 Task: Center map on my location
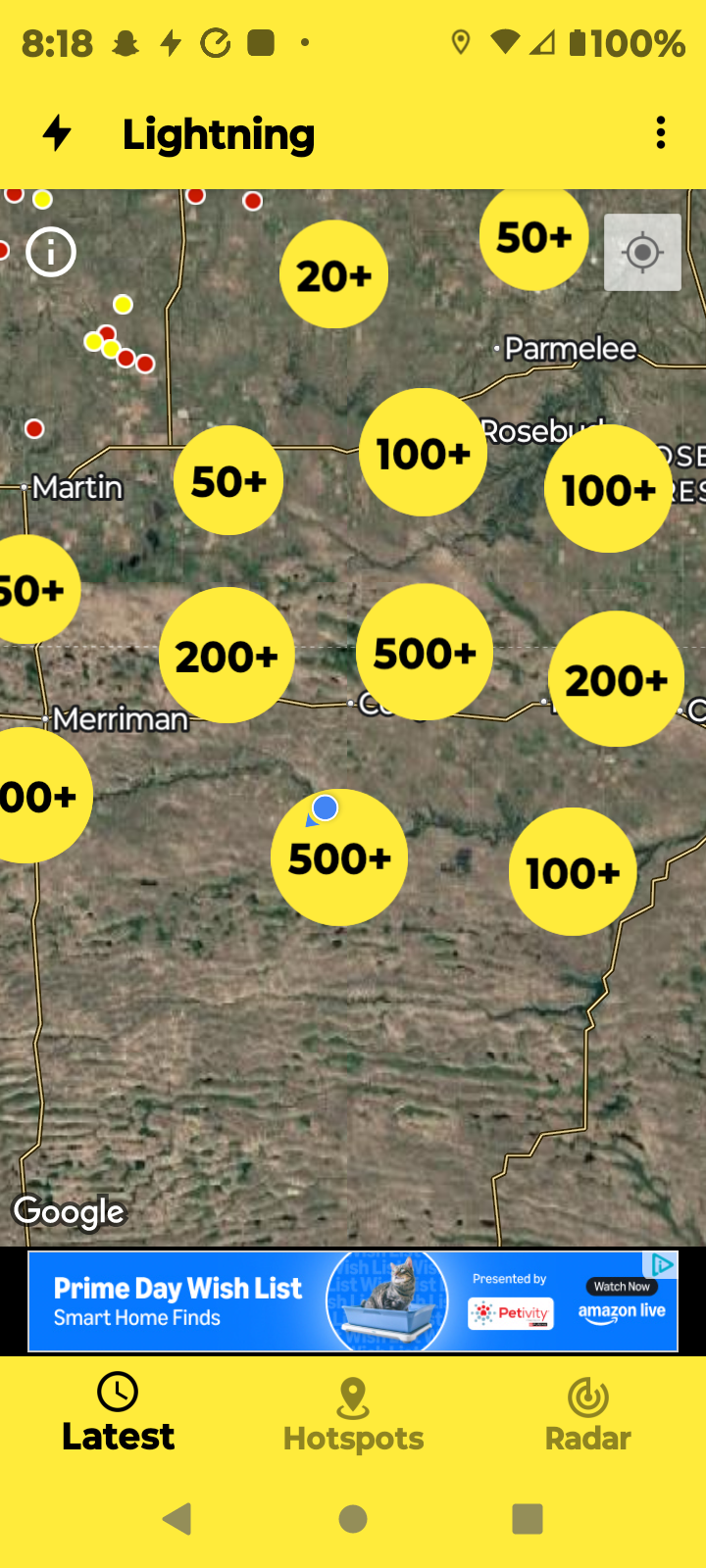pos(642,253)
